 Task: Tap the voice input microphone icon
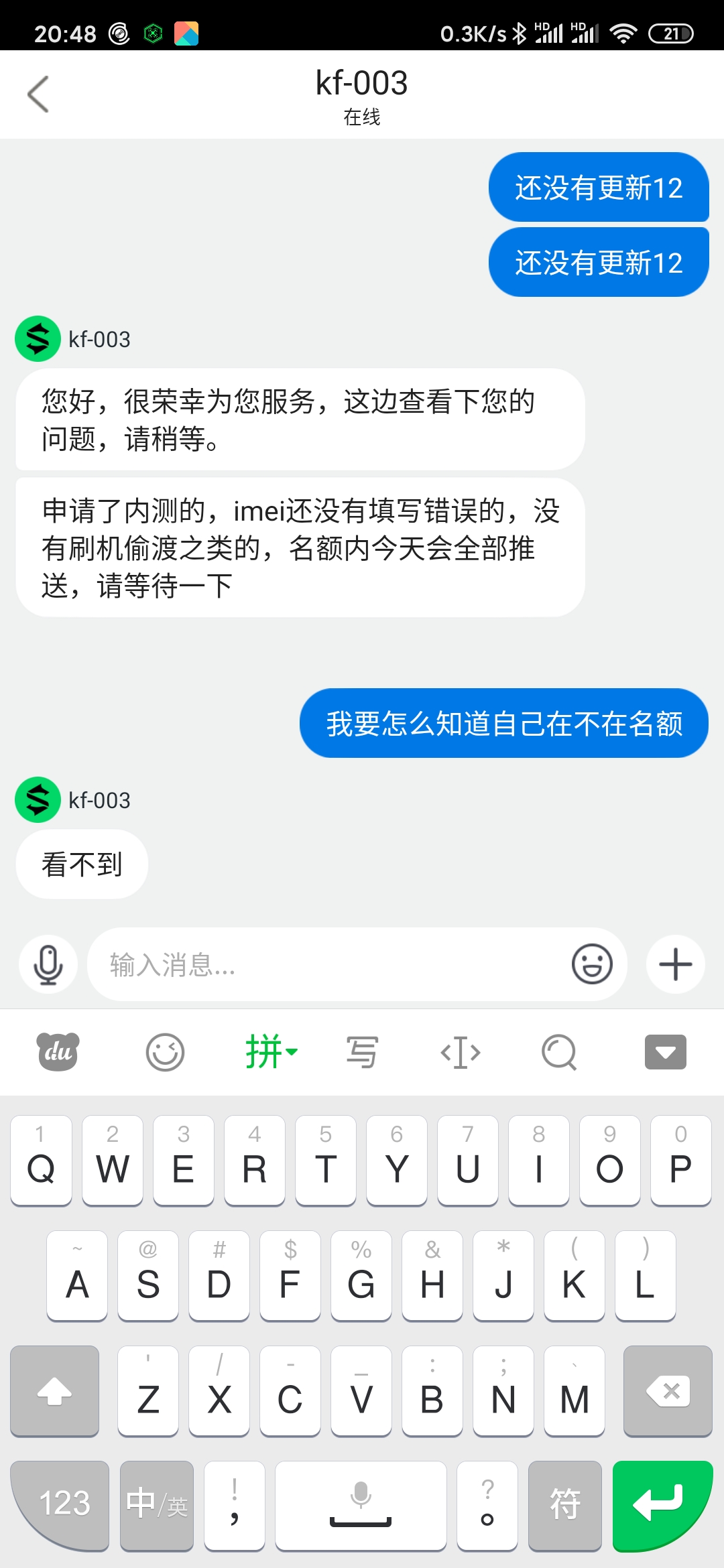coord(48,964)
